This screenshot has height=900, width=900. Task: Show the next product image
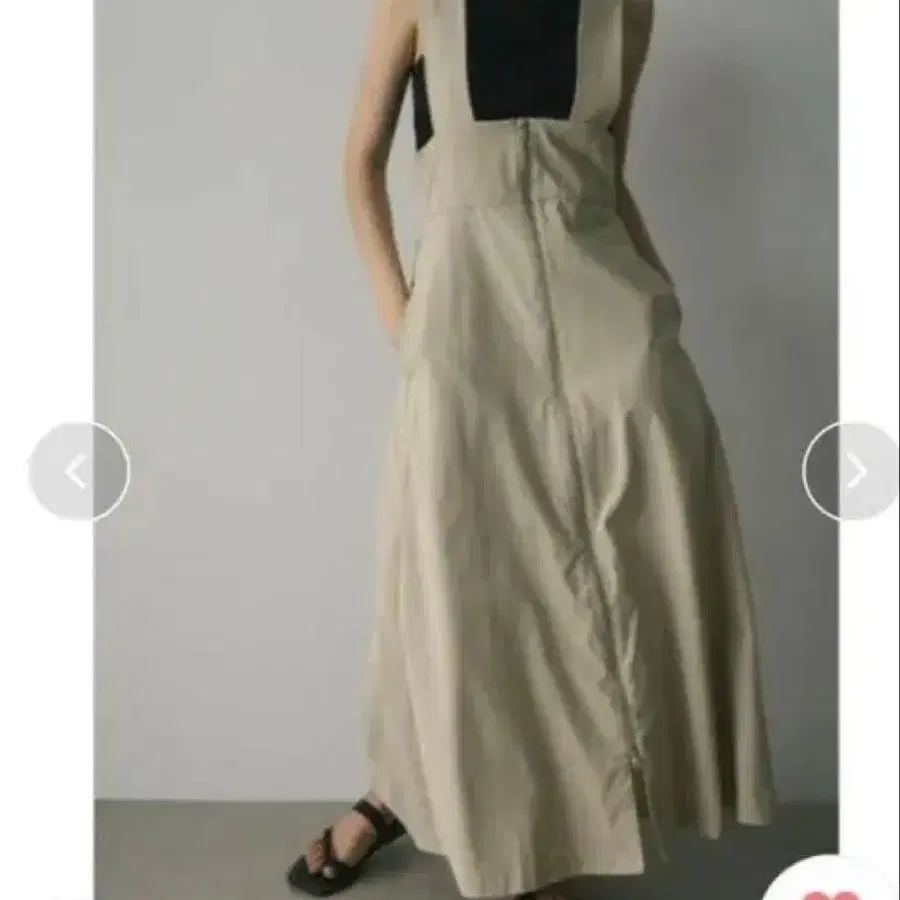tap(853, 471)
